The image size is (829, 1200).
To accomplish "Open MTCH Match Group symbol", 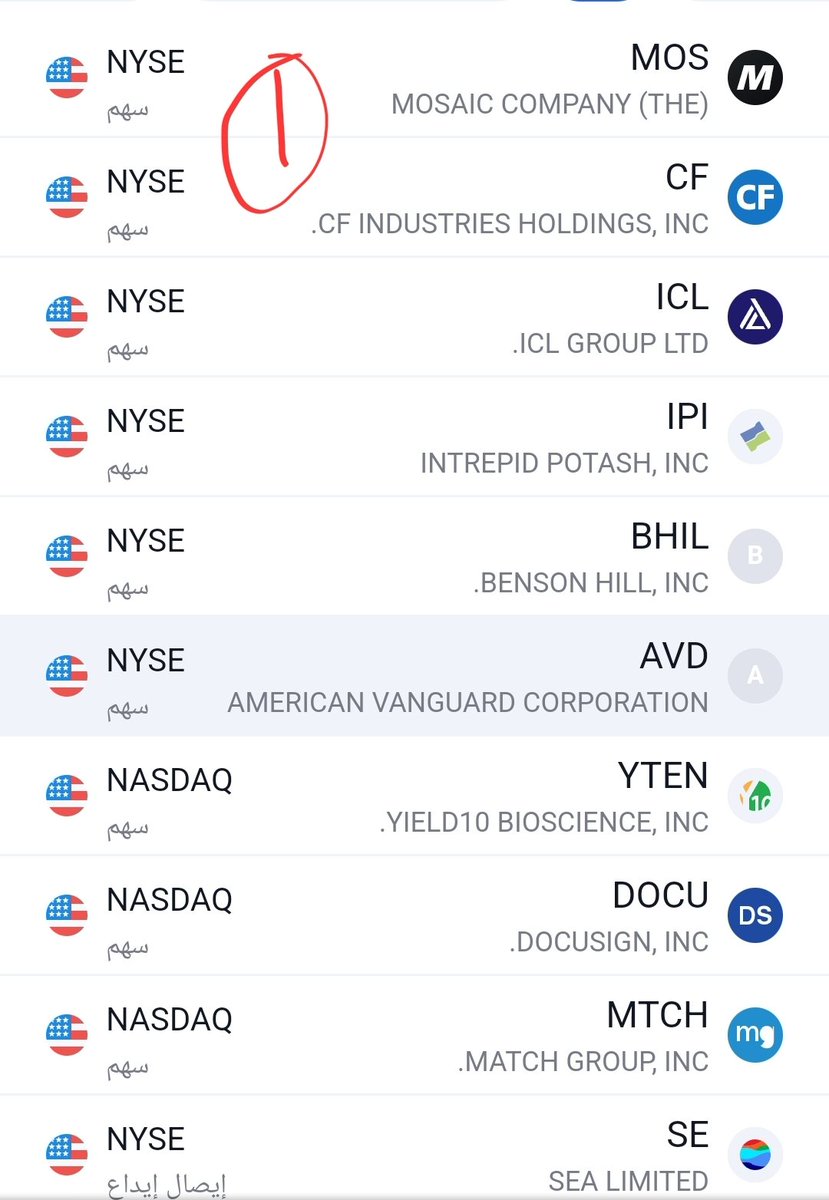I will [414, 1035].
